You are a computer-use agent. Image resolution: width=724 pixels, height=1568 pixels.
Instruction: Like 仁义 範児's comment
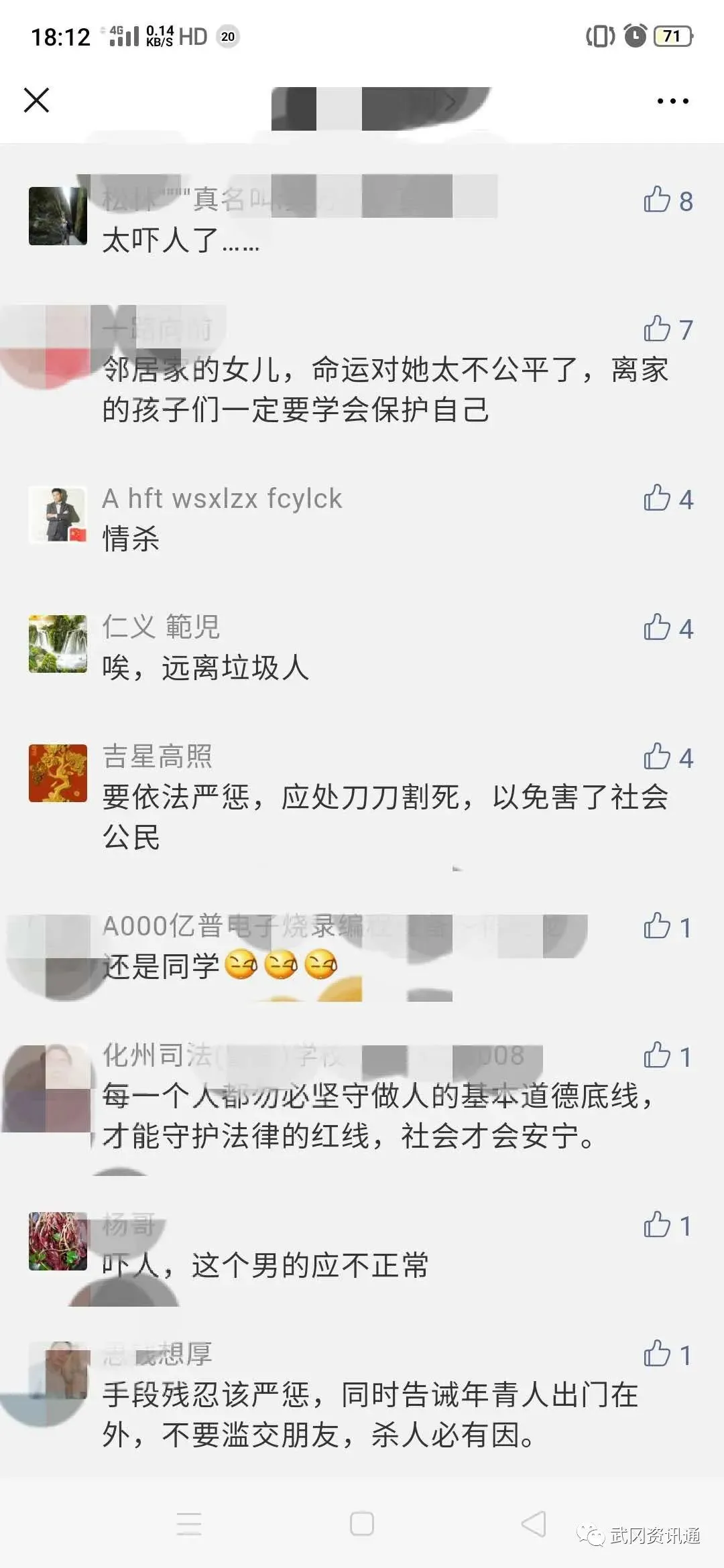pos(658,628)
